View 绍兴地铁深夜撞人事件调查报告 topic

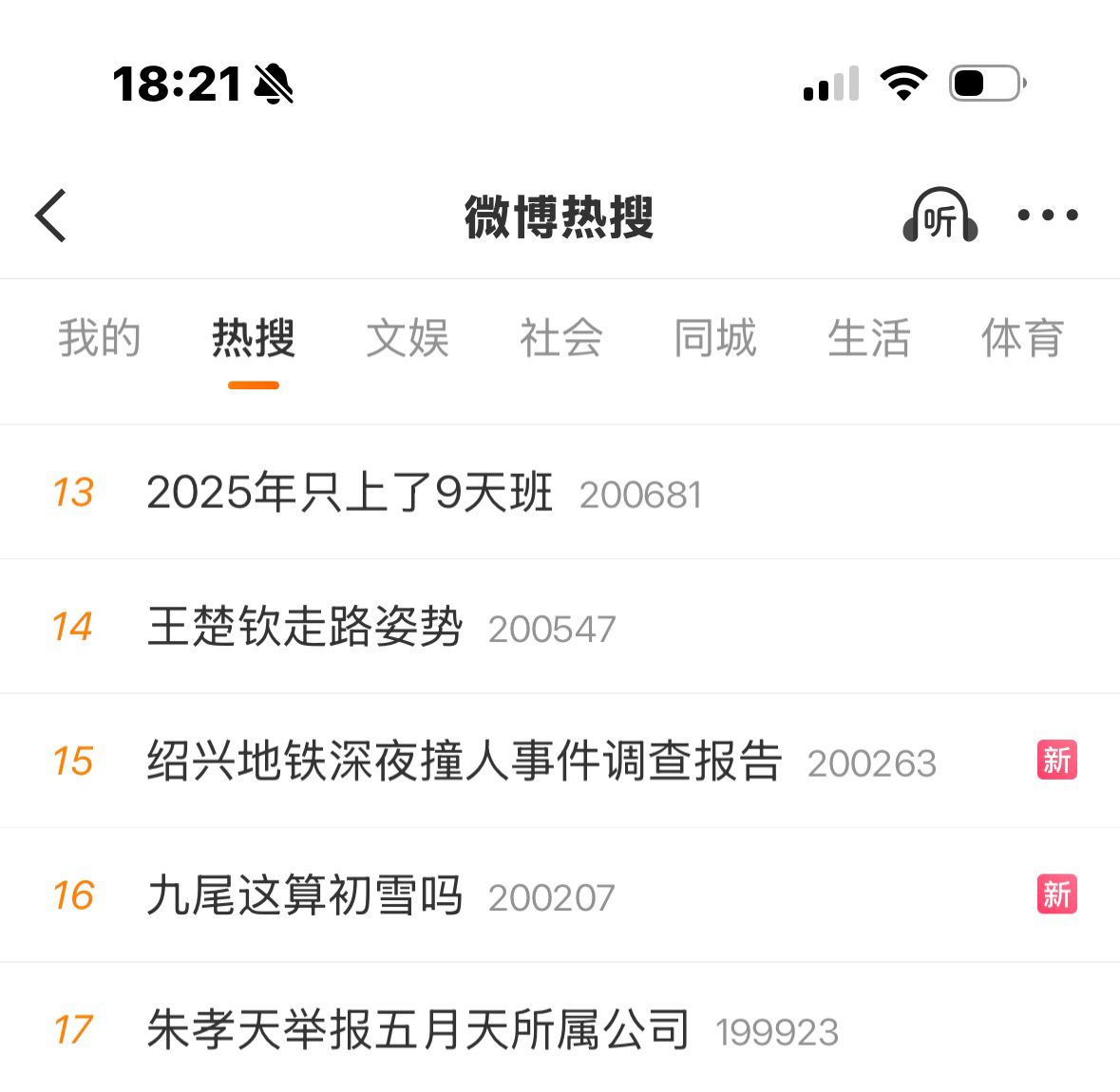[465, 762]
